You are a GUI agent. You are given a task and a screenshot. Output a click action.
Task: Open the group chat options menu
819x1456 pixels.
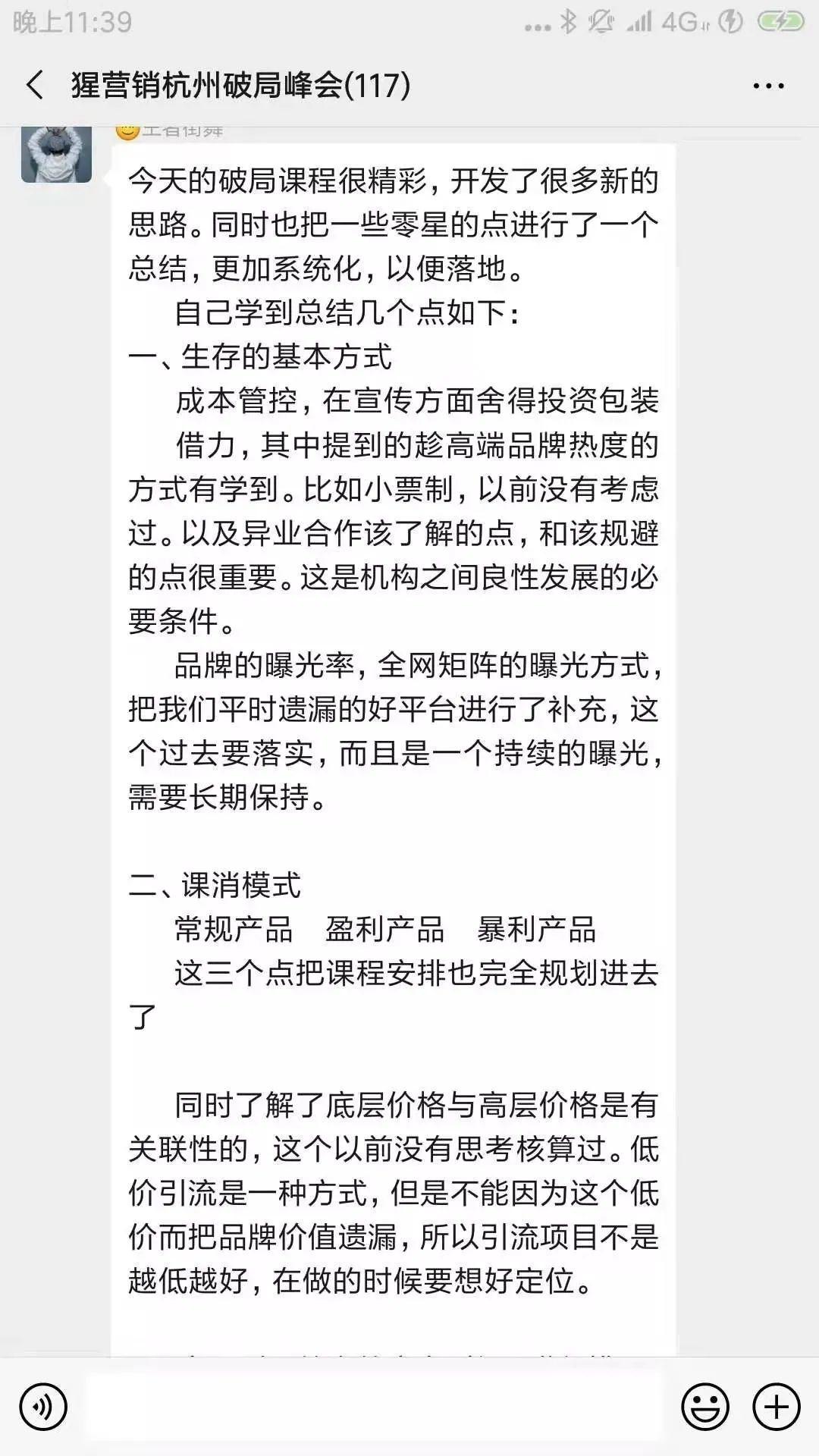pyautogui.click(x=767, y=86)
